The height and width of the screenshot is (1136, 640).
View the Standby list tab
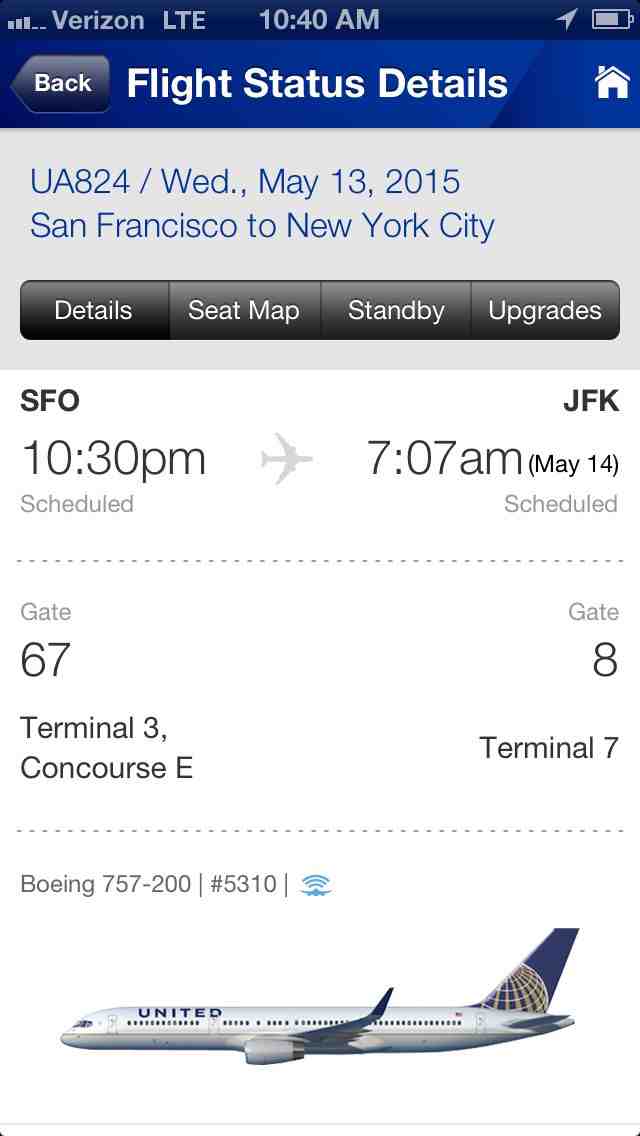(x=396, y=311)
